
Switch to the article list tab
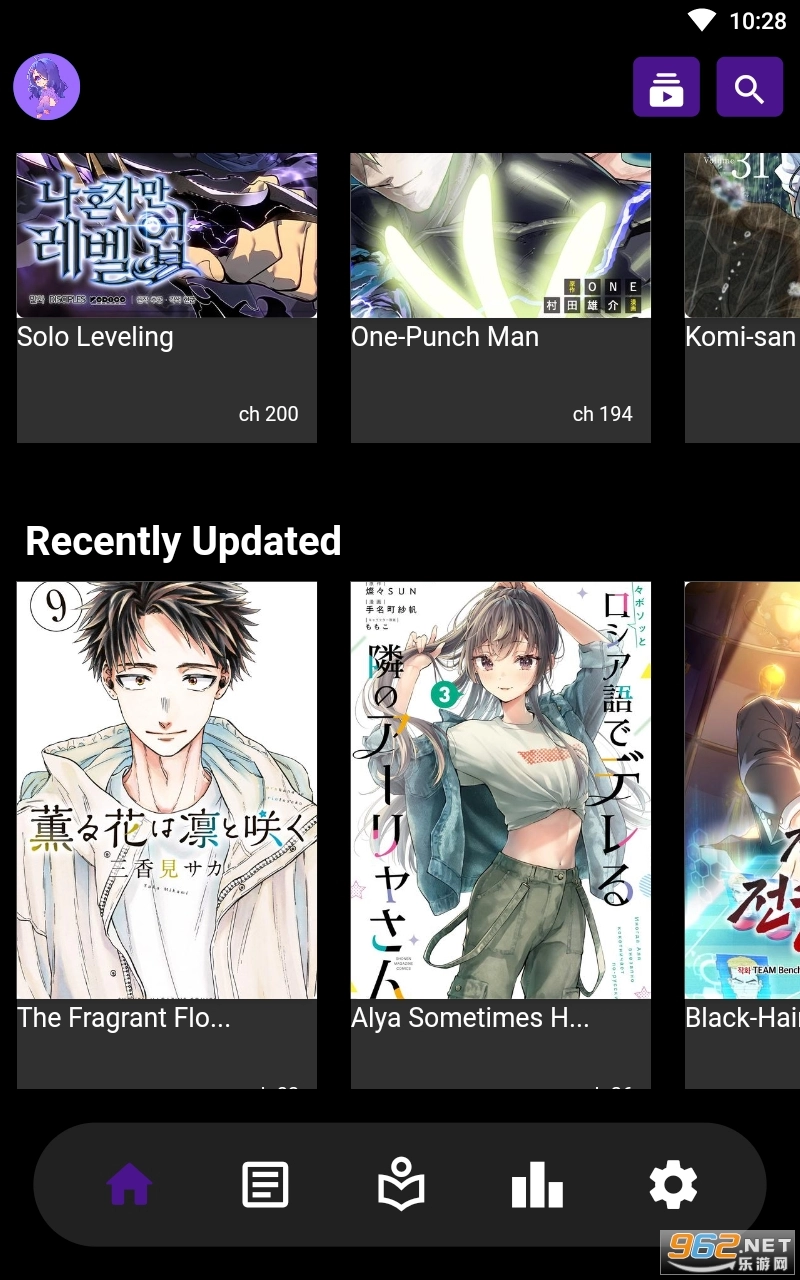[x=265, y=1185]
